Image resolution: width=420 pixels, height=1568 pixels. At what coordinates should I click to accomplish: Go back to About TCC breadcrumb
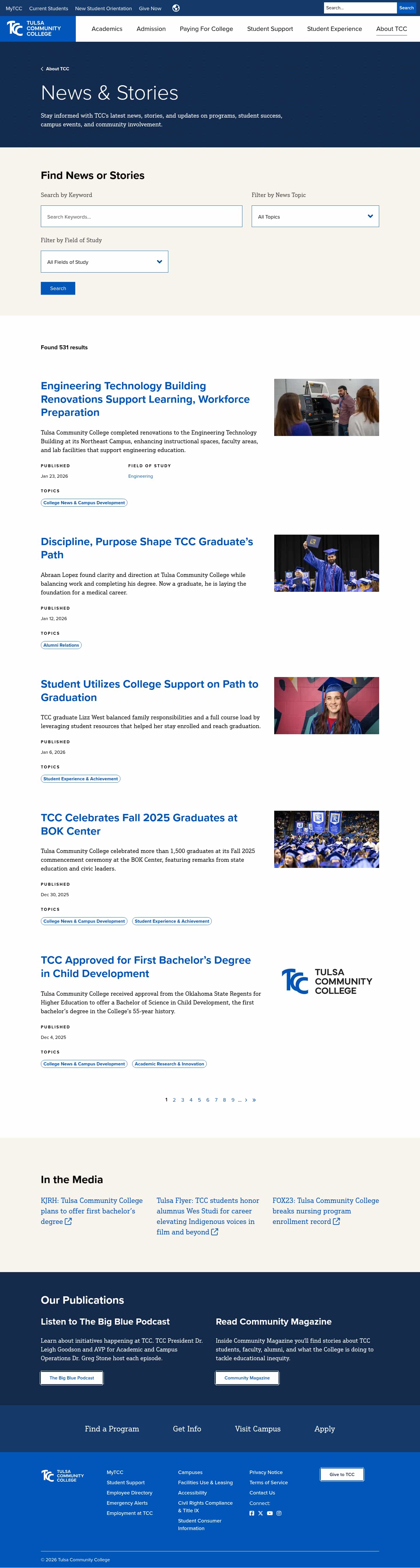57,69
